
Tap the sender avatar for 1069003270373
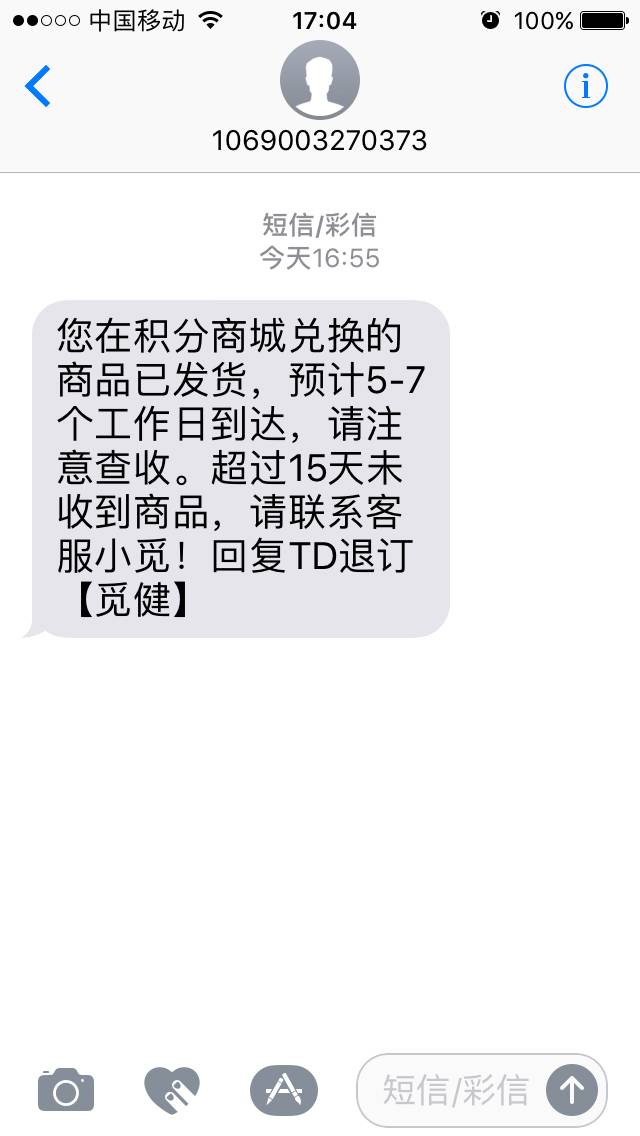pyautogui.click(x=319, y=81)
